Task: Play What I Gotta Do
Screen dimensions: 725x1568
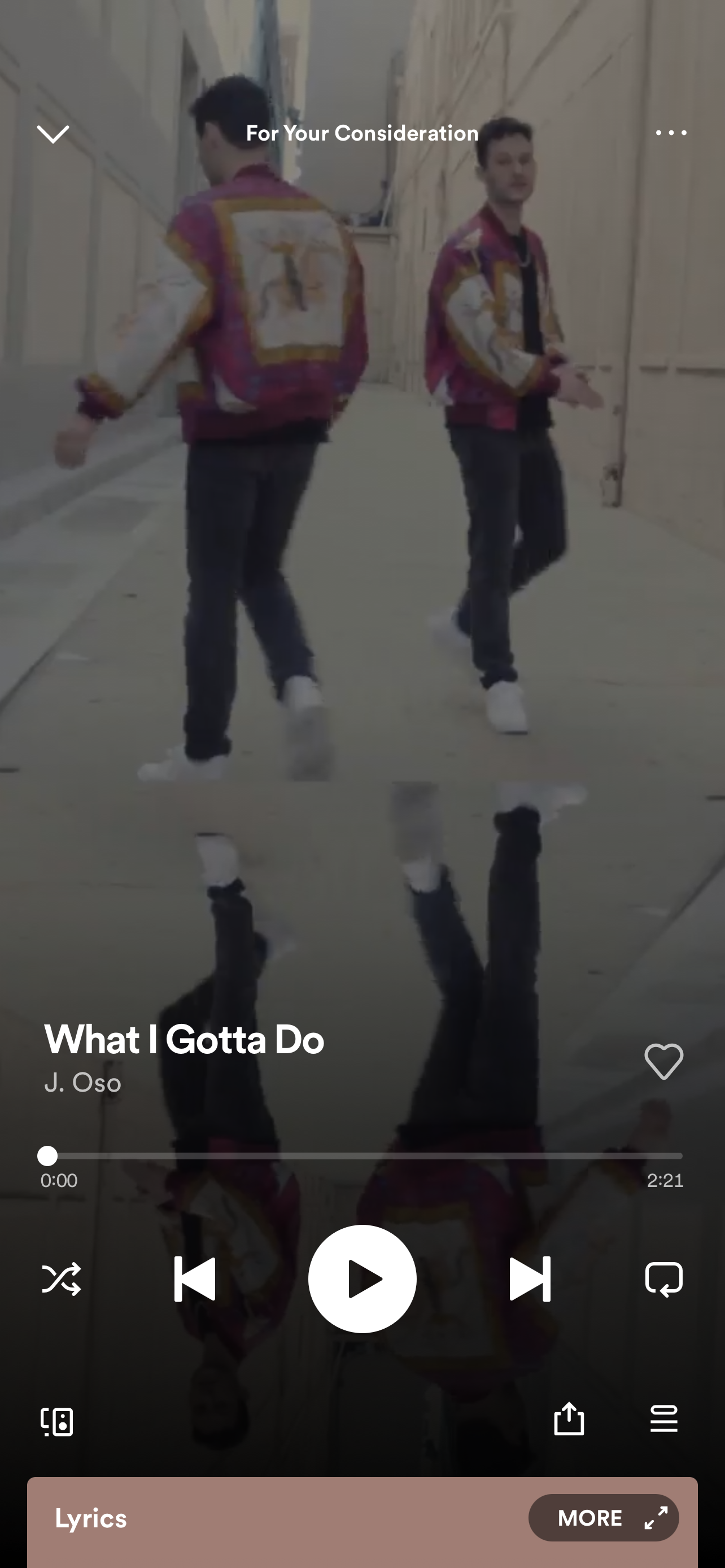Action: tap(362, 1278)
